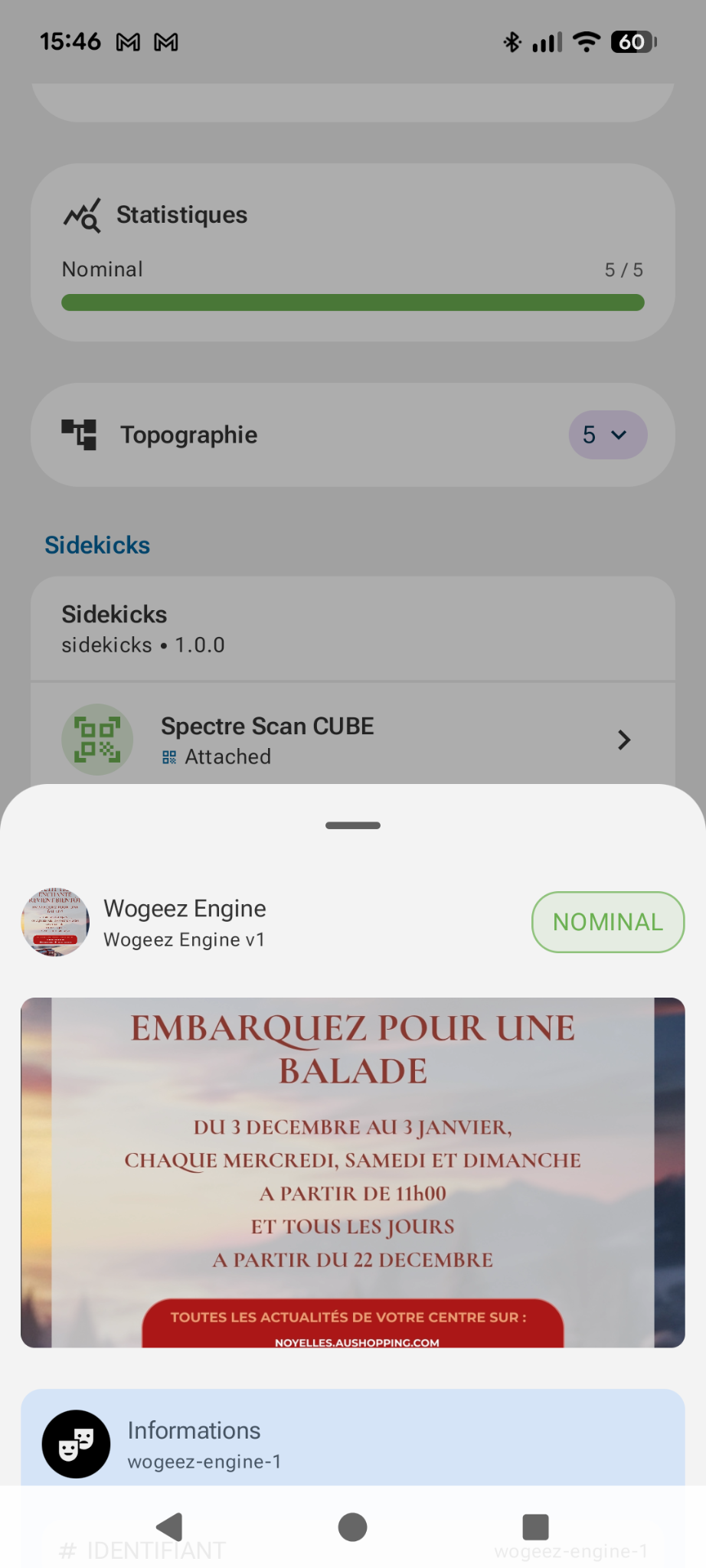Viewport: 706px width, 1568px height.
Task: Open the Topographie dropdown showing 5
Action: click(606, 434)
